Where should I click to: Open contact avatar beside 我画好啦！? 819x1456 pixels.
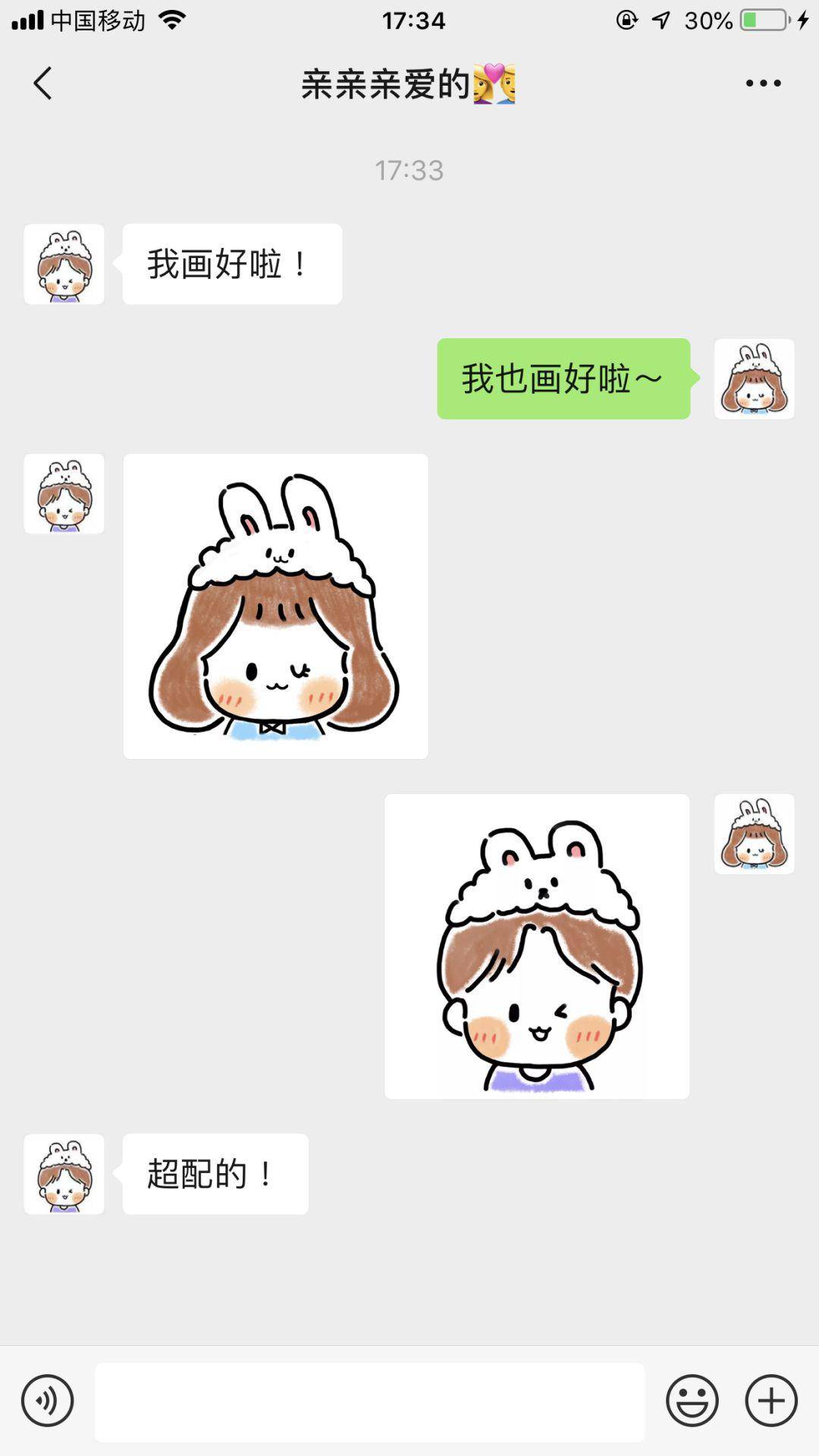tap(64, 264)
